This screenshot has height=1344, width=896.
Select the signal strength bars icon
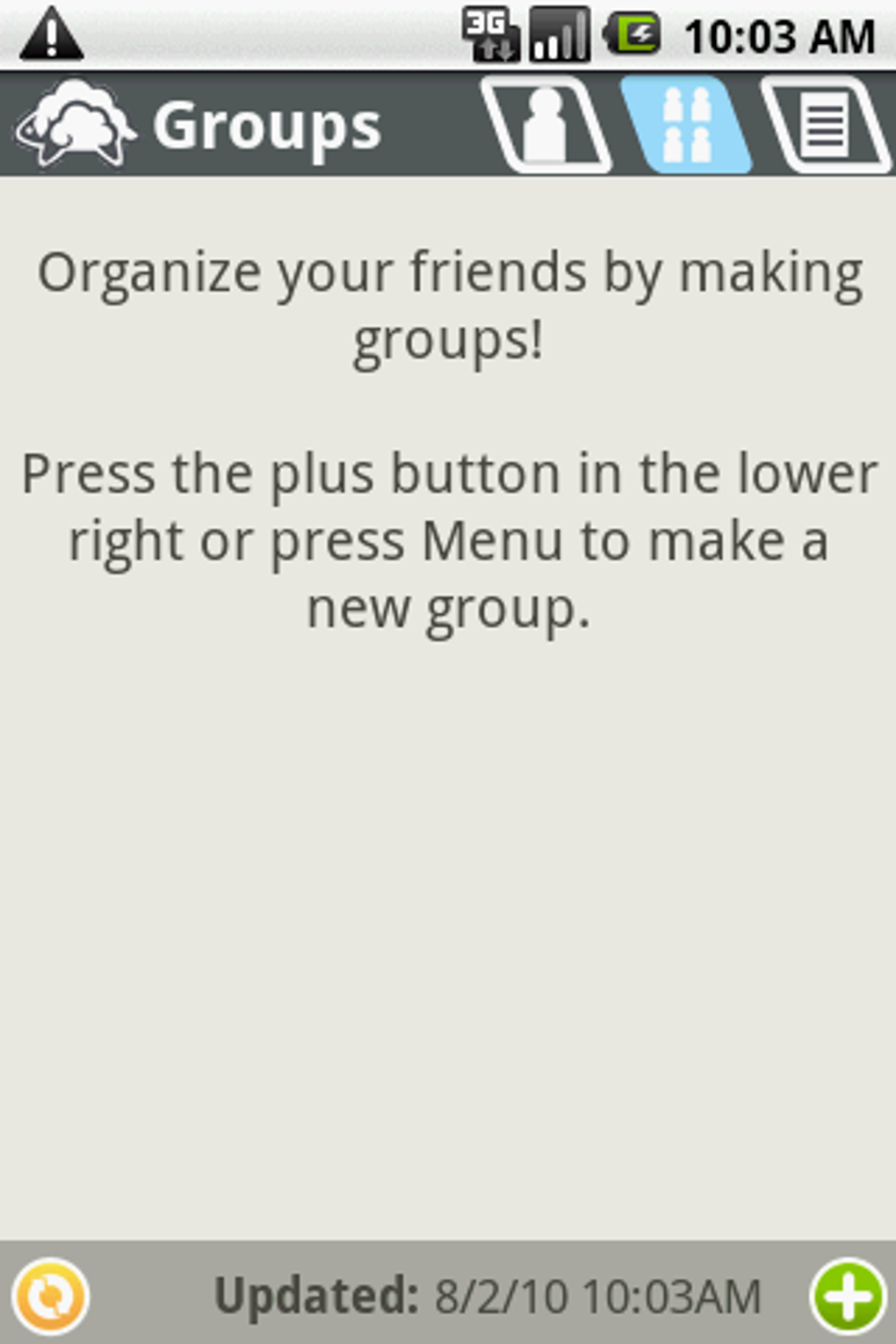pos(560,35)
